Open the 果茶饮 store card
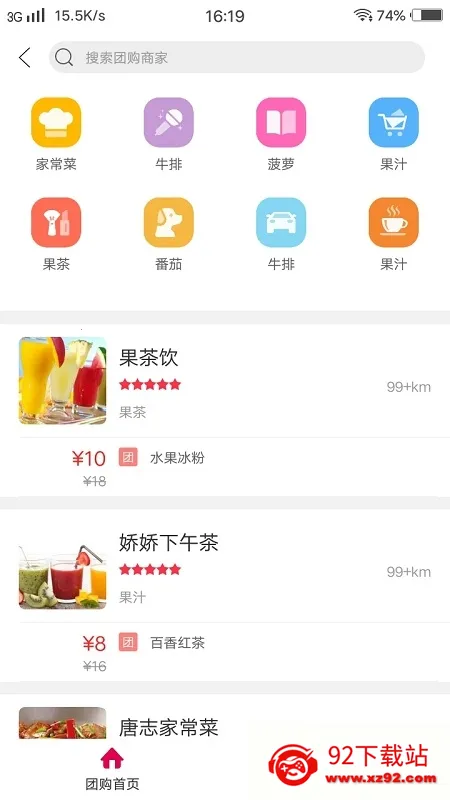450x800 pixels. 225,381
